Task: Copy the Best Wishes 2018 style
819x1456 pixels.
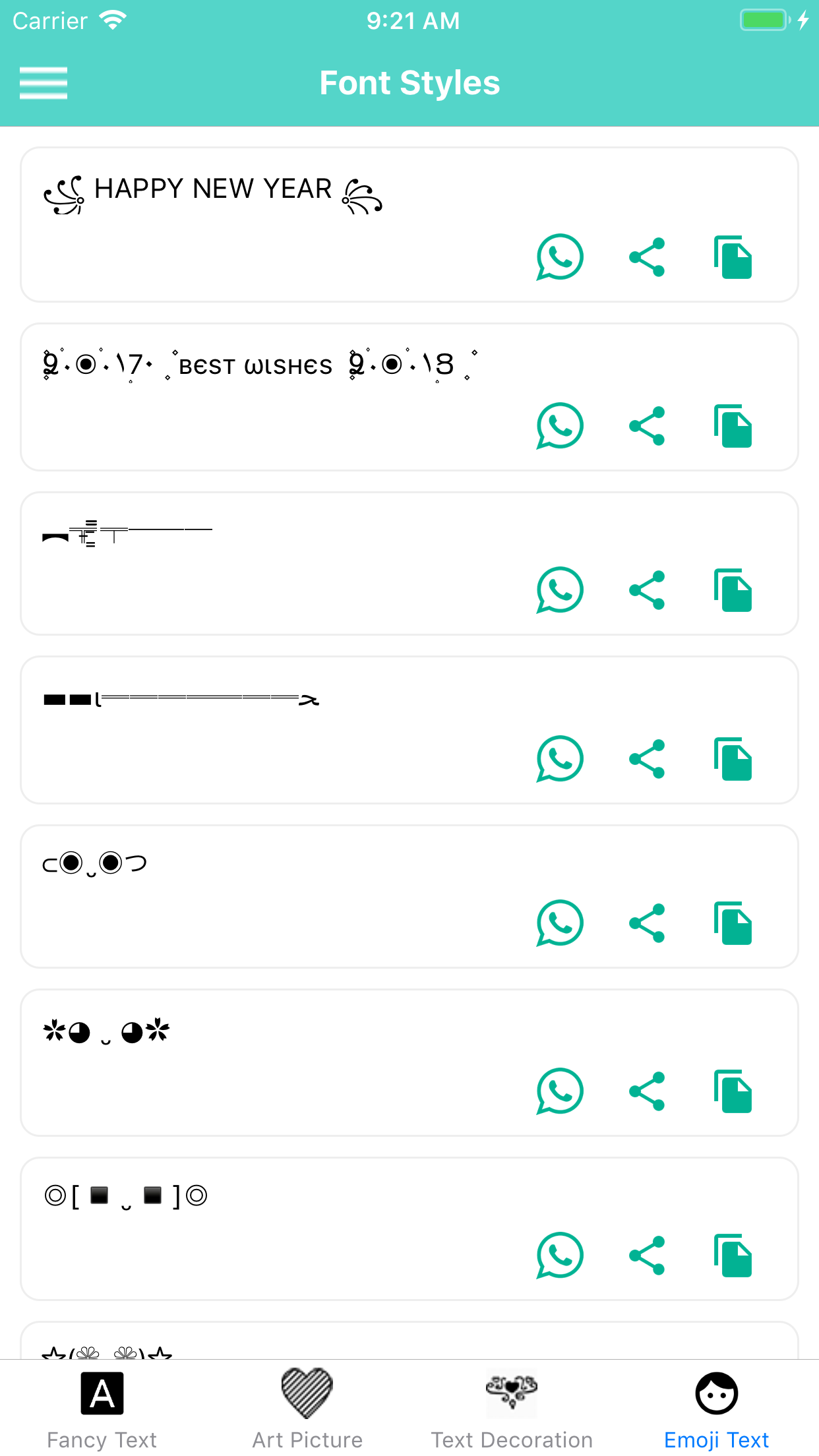Action: tap(734, 427)
